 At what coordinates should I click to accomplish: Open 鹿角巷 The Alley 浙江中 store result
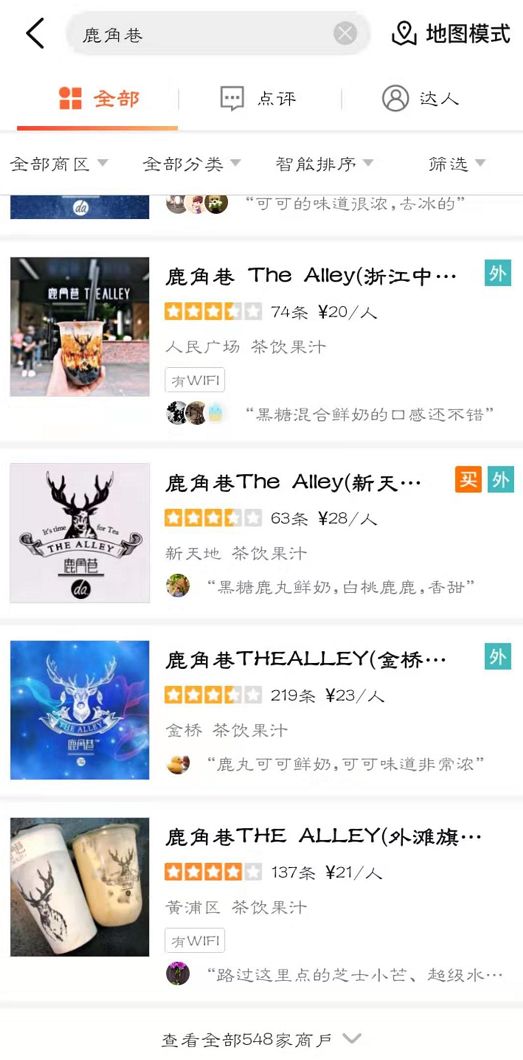[262, 341]
